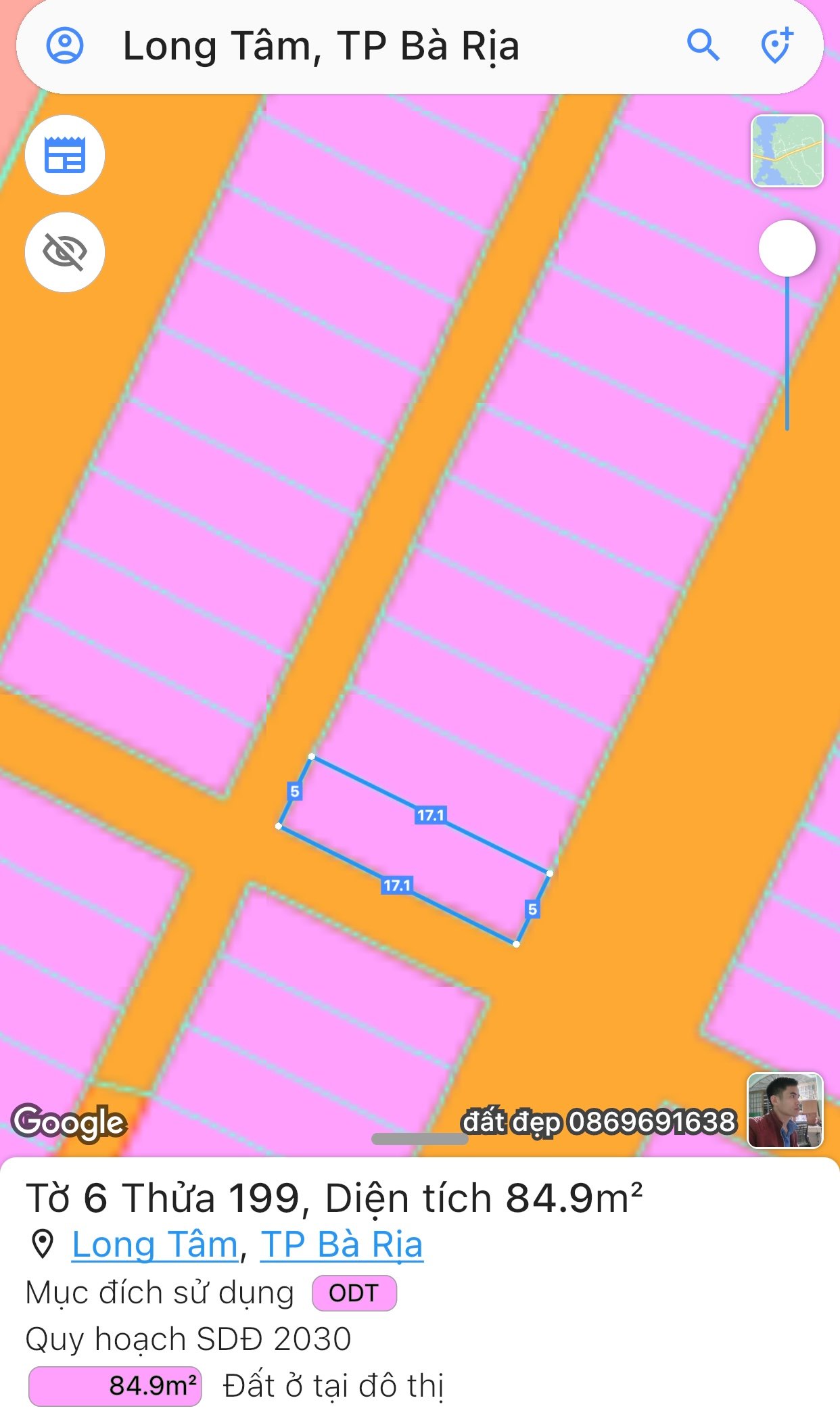Screen dimensions: 840x1419
Task: Tap the ODT land-use chip
Action: tap(354, 1293)
